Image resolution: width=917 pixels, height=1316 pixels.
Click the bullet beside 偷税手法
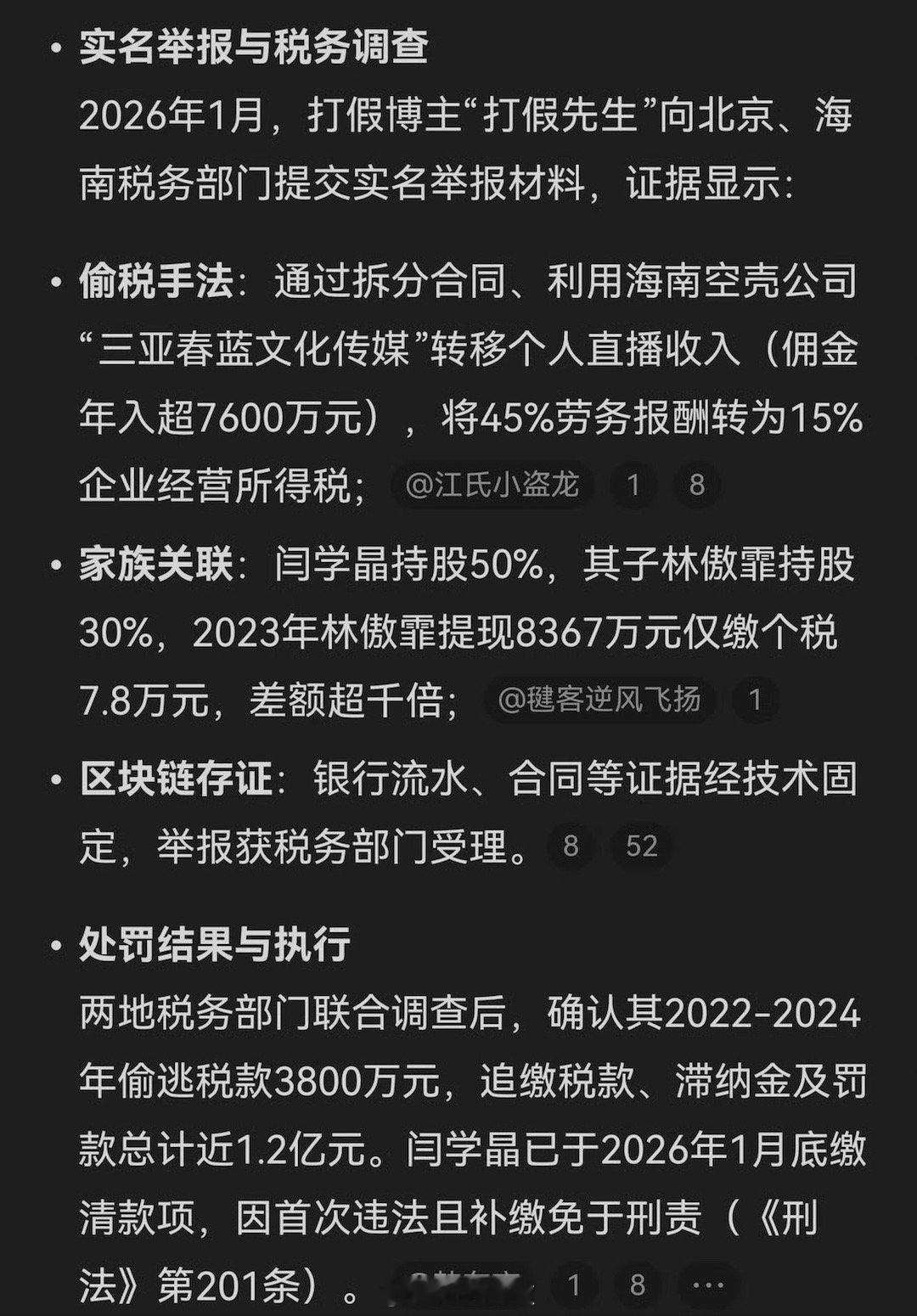pyautogui.click(x=56, y=281)
